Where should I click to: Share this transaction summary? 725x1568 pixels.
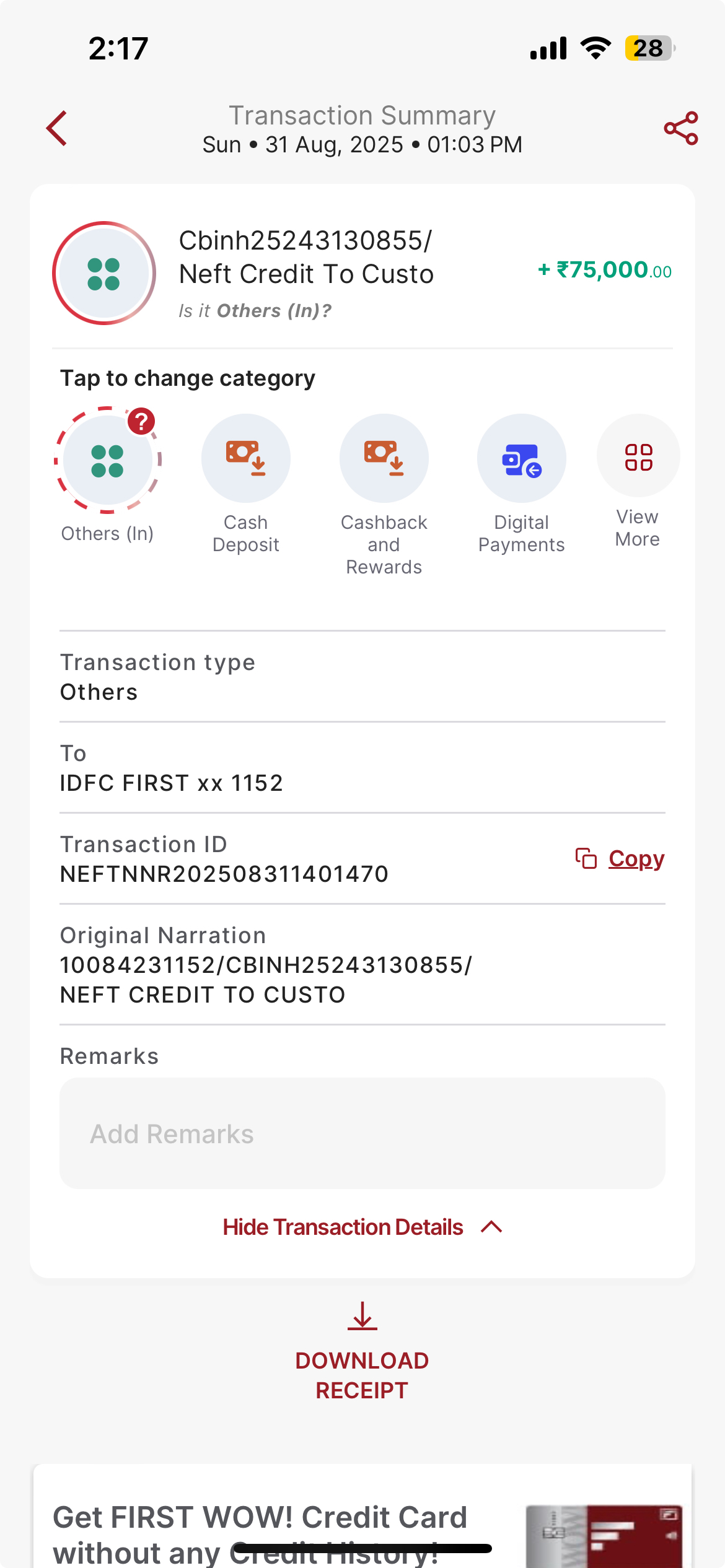point(680,129)
